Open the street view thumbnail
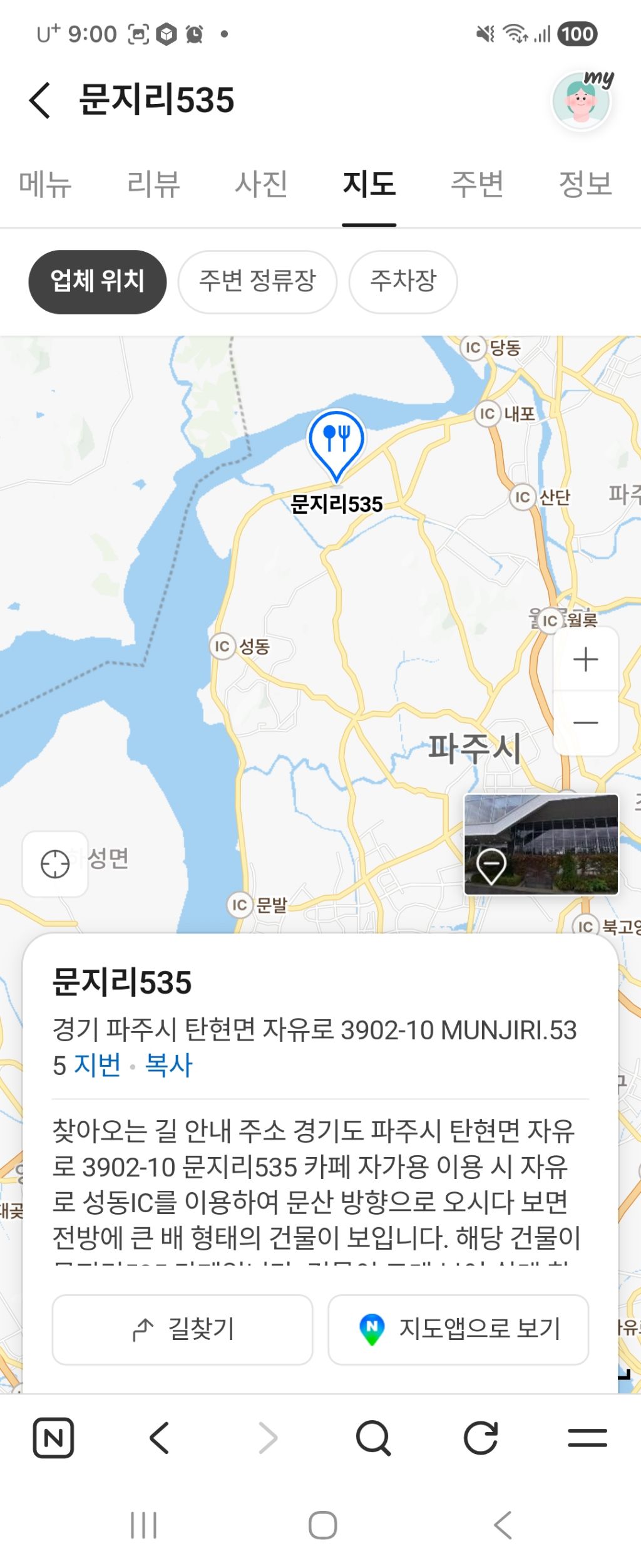This screenshot has width=641, height=1568. pyautogui.click(x=541, y=844)
